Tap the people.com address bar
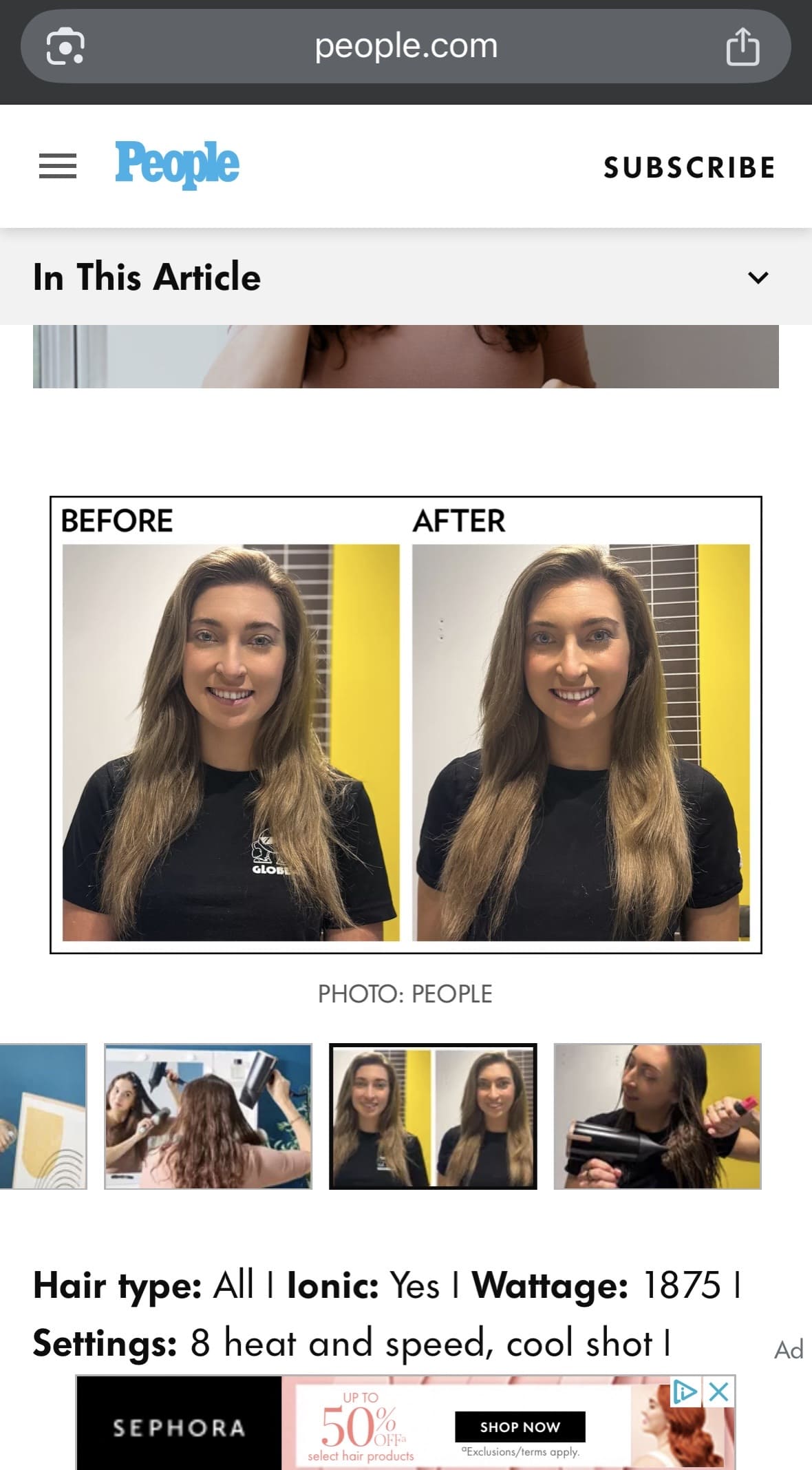 (x=405, y=46)
